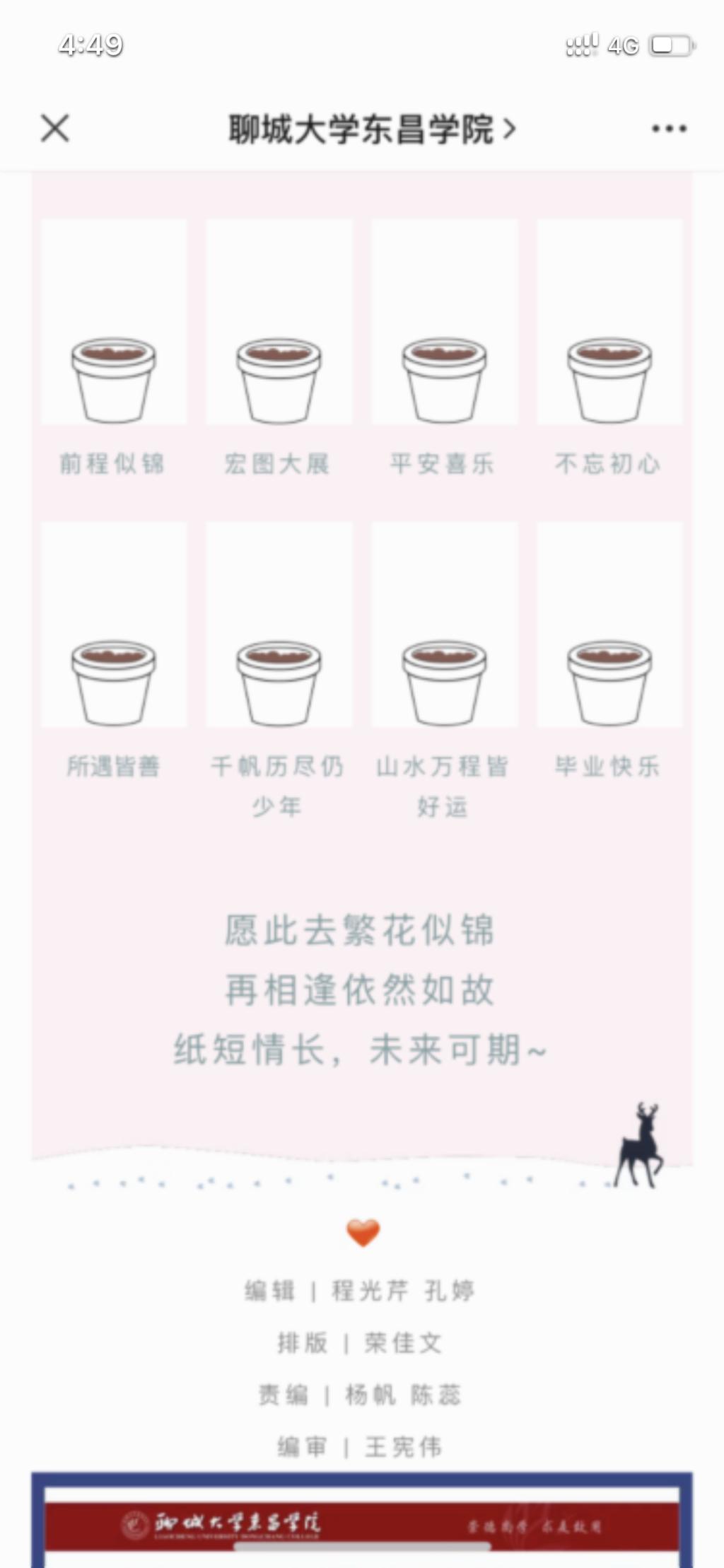724x1568 pixels.
Task: Tap the flower pot labeled 前程似锦
Action: (114, 379)
